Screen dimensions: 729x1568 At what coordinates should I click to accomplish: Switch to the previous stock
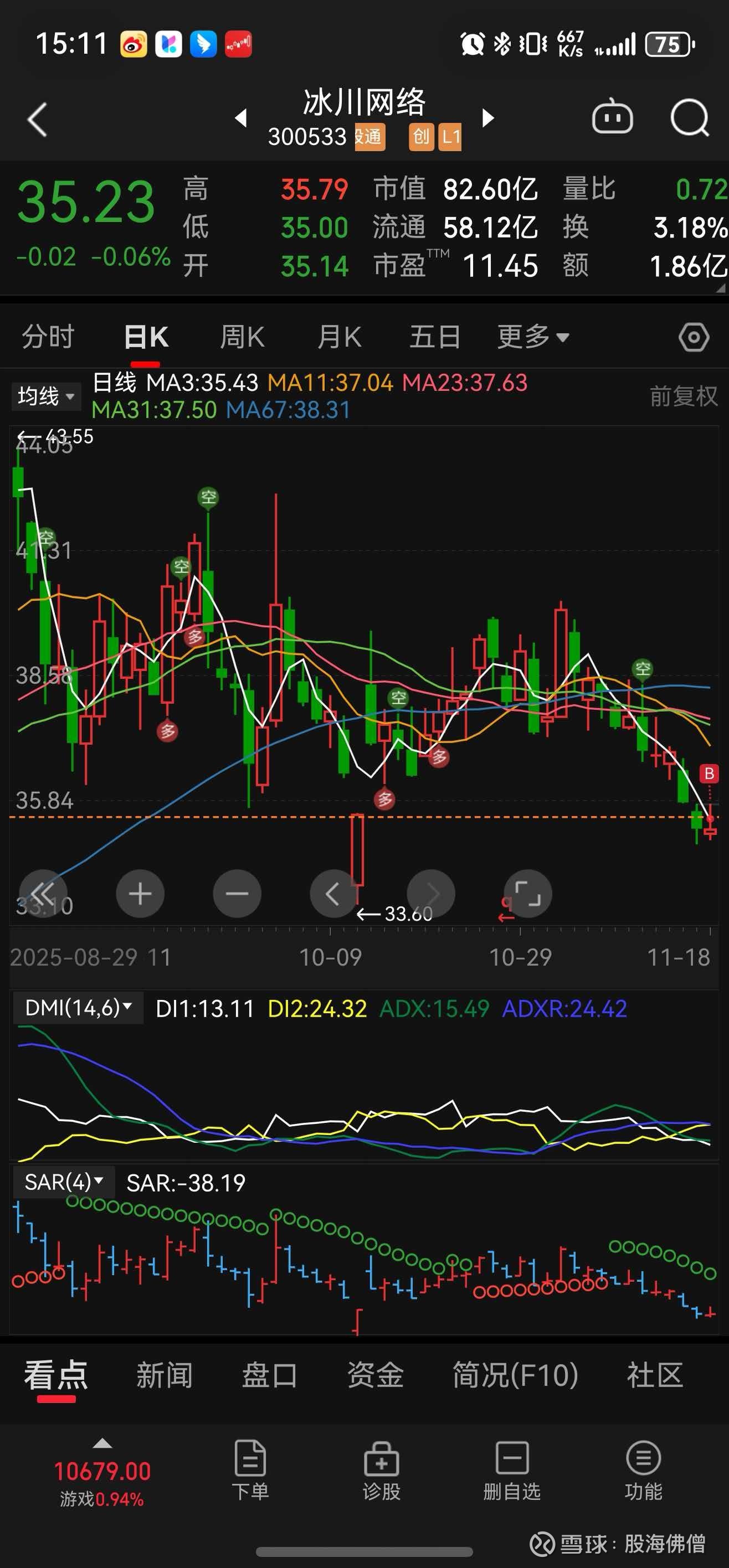(241, 117)
